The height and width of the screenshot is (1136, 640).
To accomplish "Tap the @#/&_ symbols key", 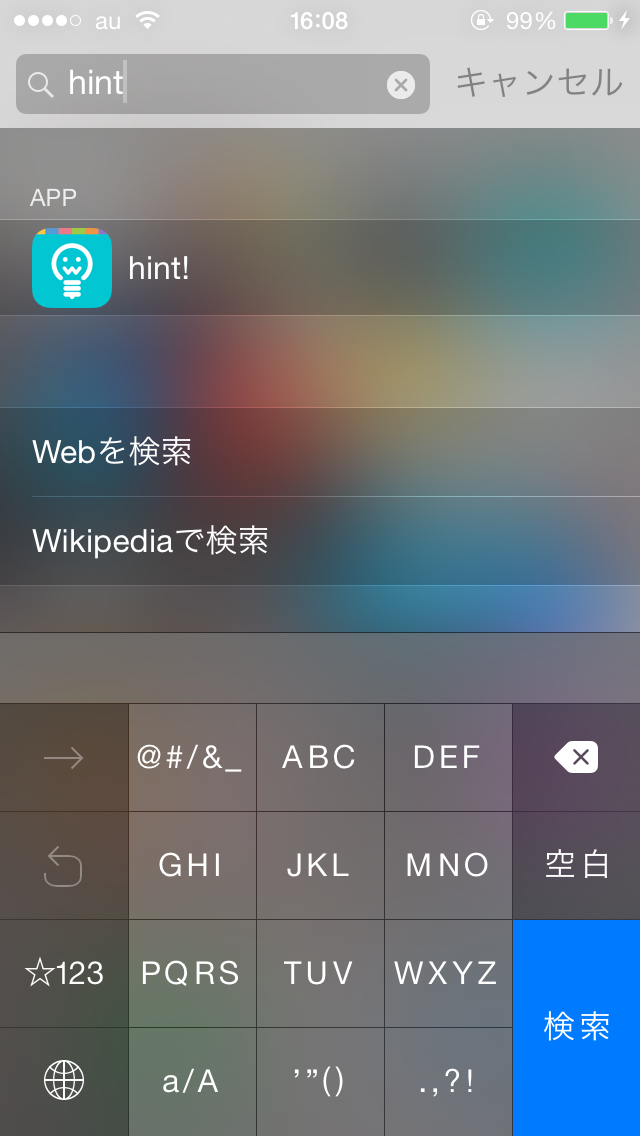I will click(x=192, y=757).
